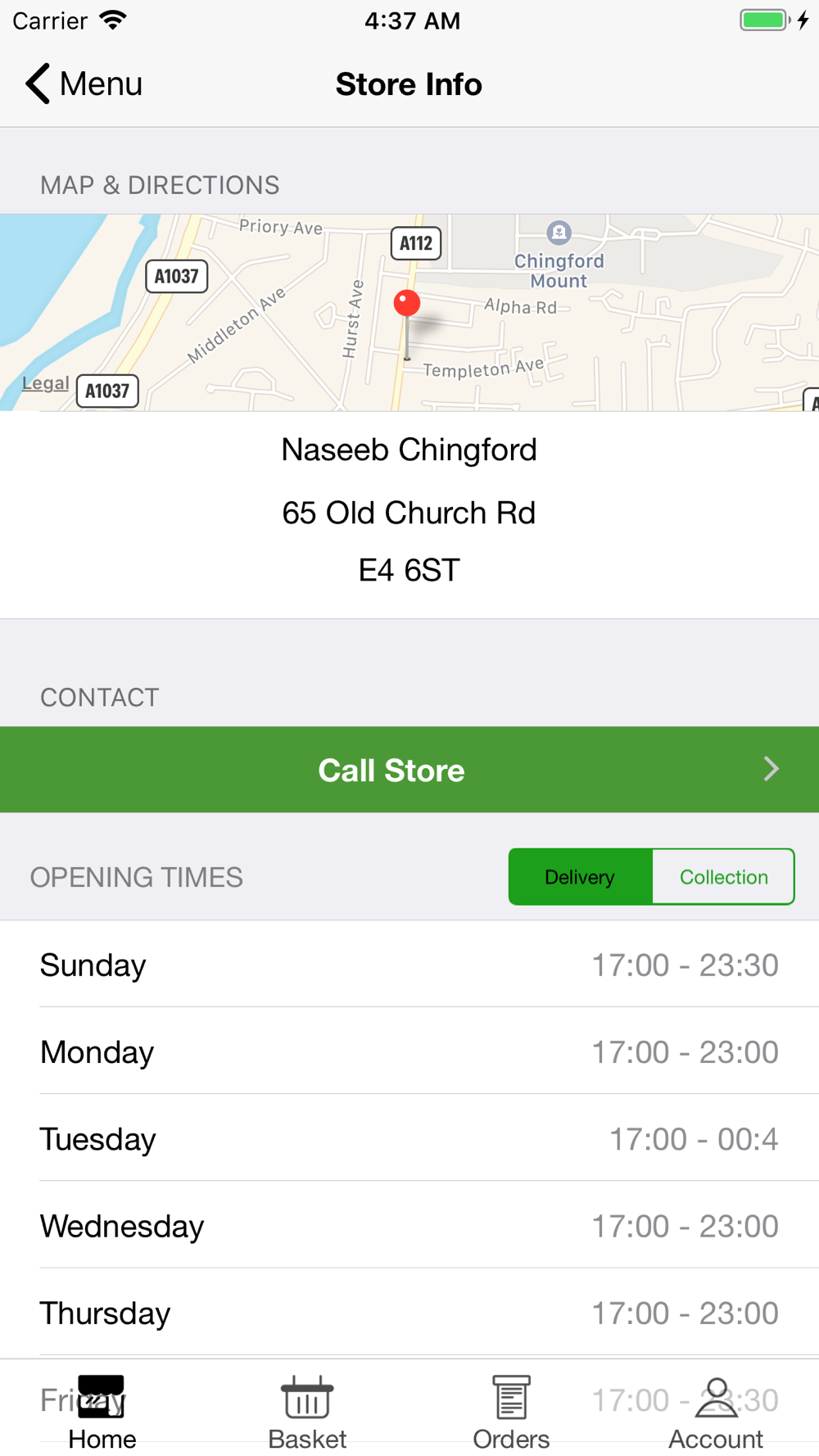Go back to Menu
Image resolution: width=819 pixels, height=1456 pixels.
click(84, 84)
